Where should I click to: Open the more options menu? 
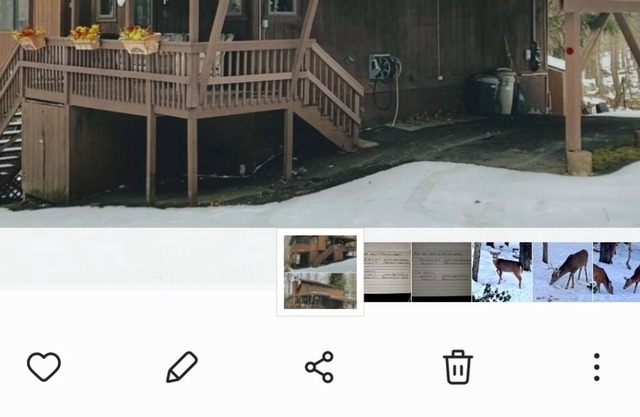(596, 367)
